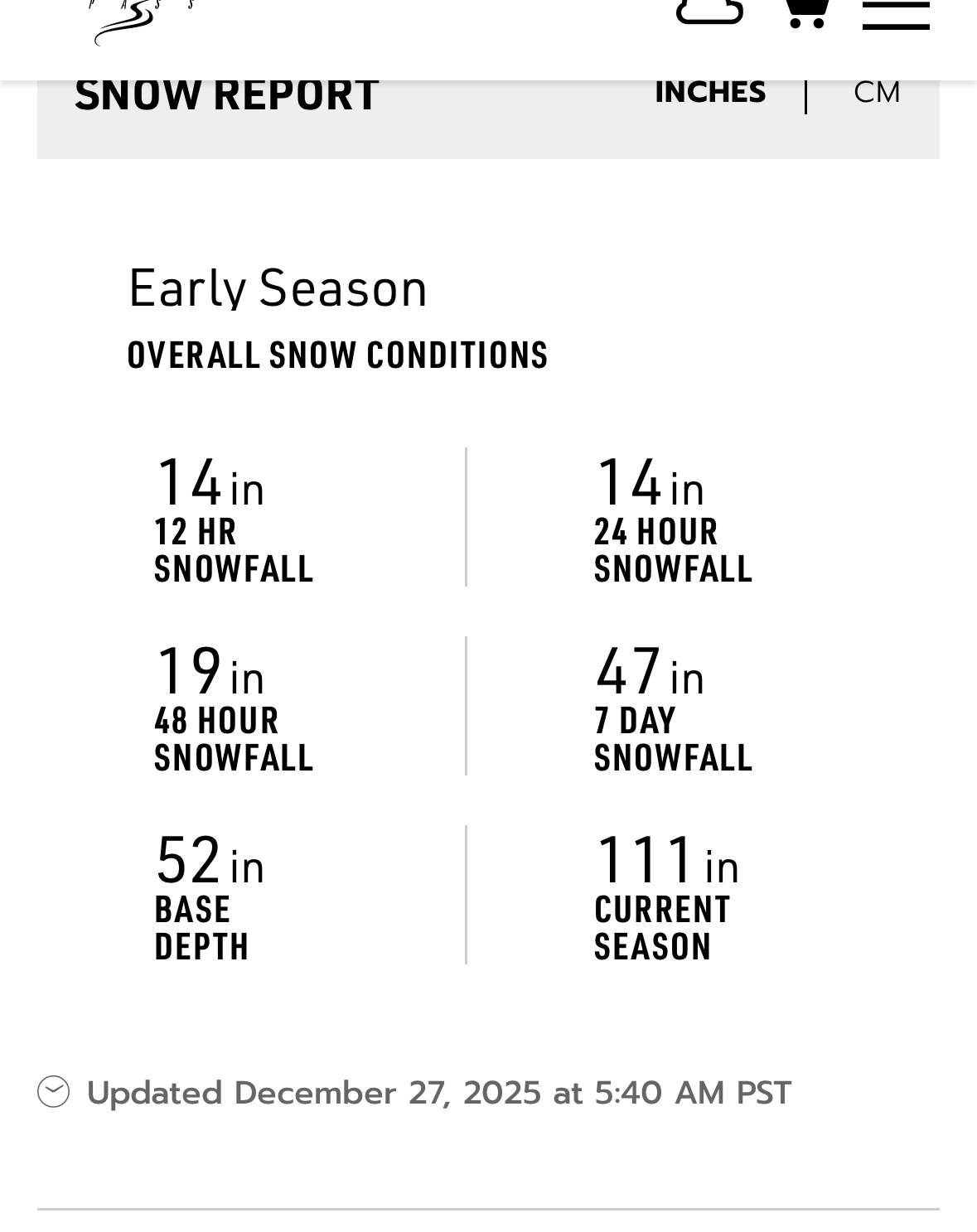
Task: Open the weather cloud icon
Action: [709, 12]
